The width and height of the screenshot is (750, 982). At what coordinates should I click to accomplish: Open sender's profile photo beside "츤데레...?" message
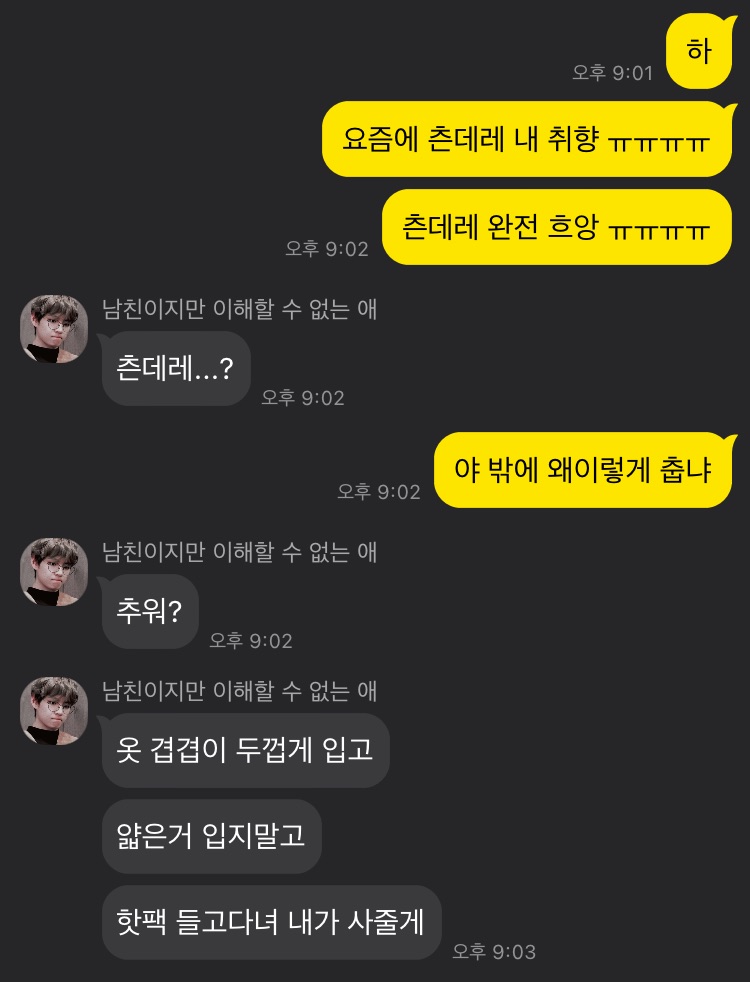coord(54,329)
